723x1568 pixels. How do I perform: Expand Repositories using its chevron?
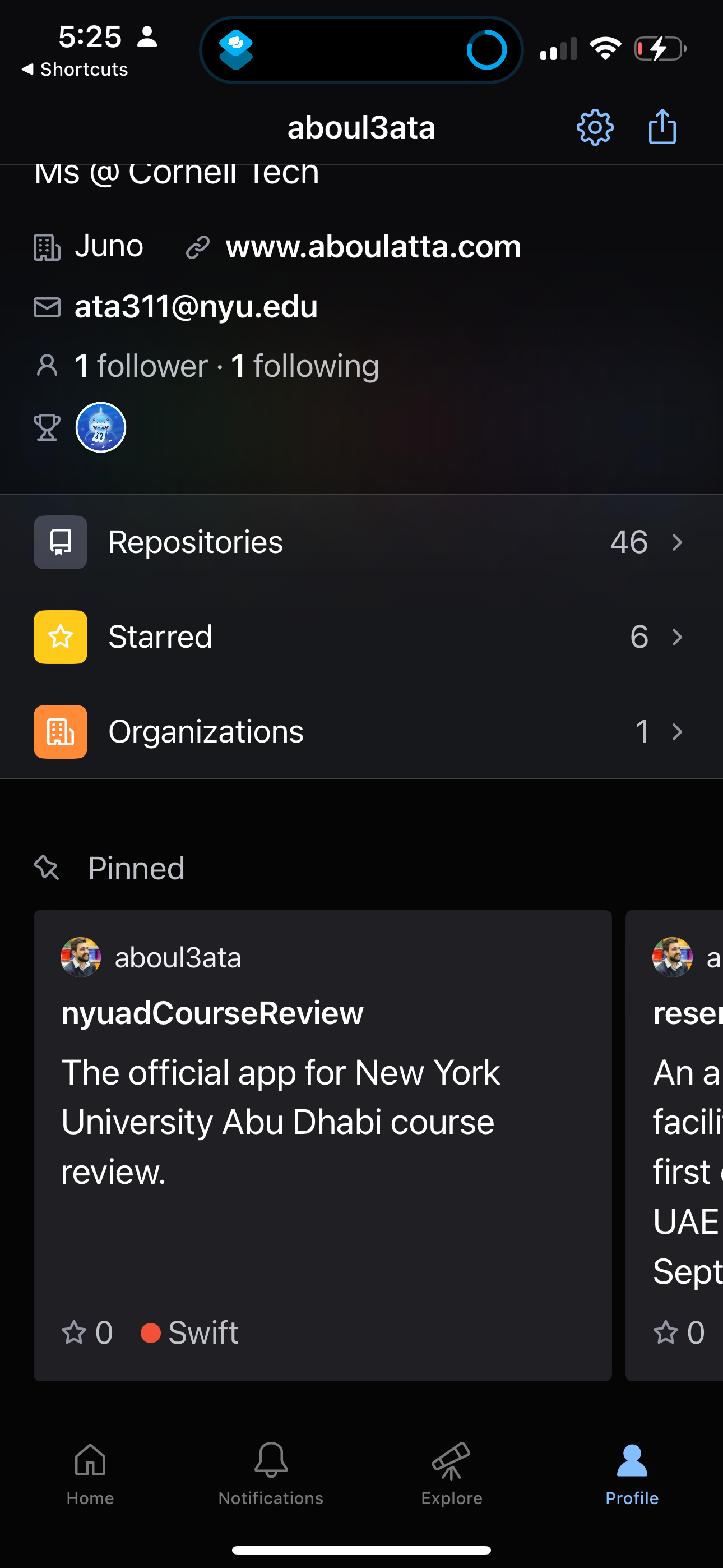point(678,542)
